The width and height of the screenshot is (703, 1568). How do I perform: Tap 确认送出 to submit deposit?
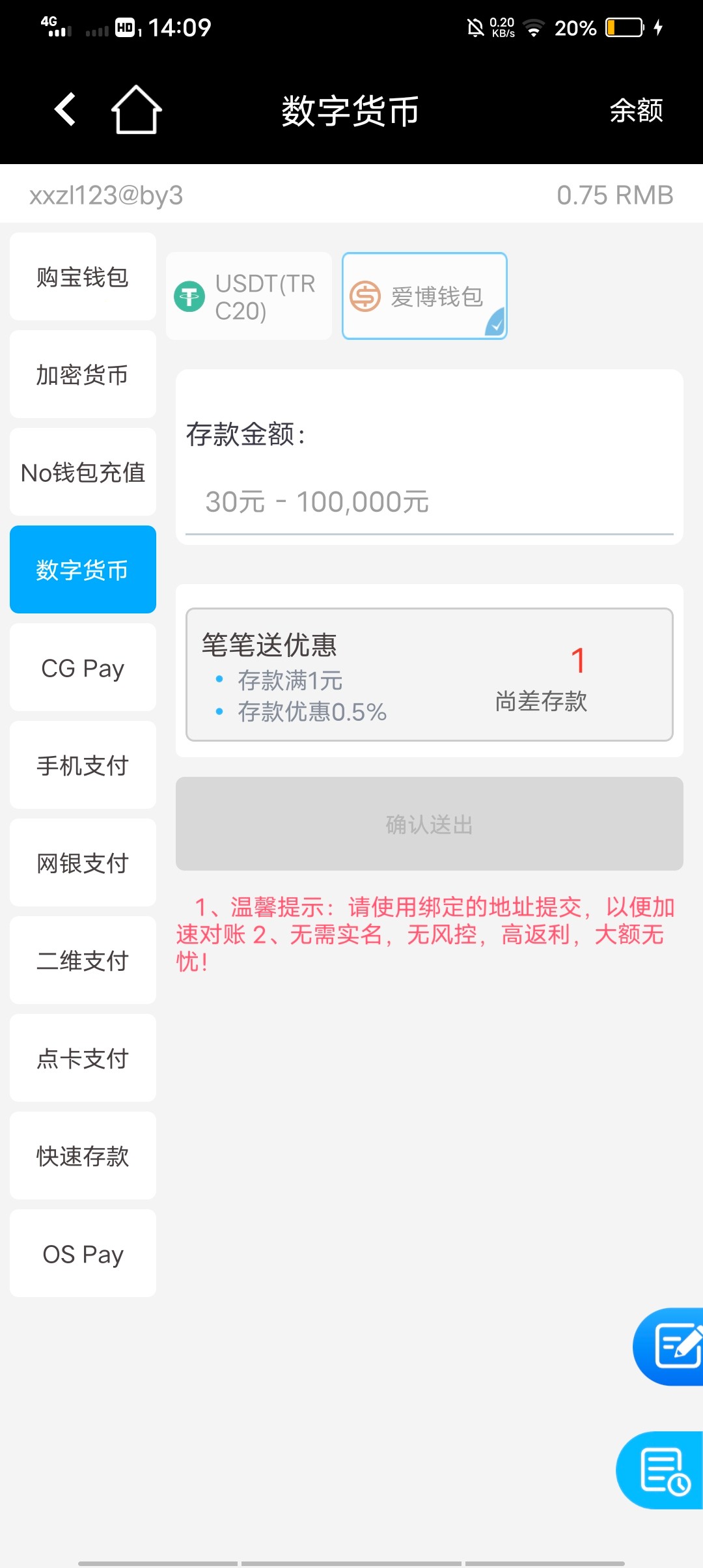(430, 824)
